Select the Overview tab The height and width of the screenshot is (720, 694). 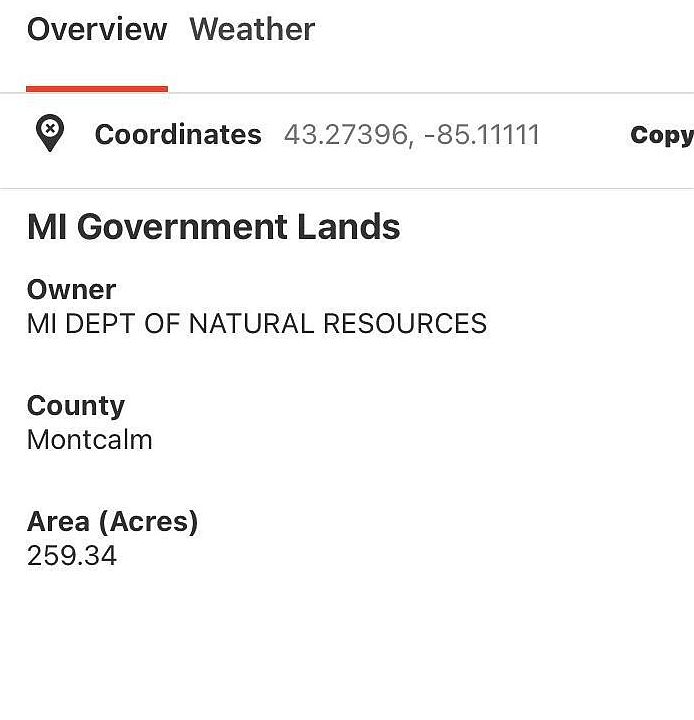[97, 30]
